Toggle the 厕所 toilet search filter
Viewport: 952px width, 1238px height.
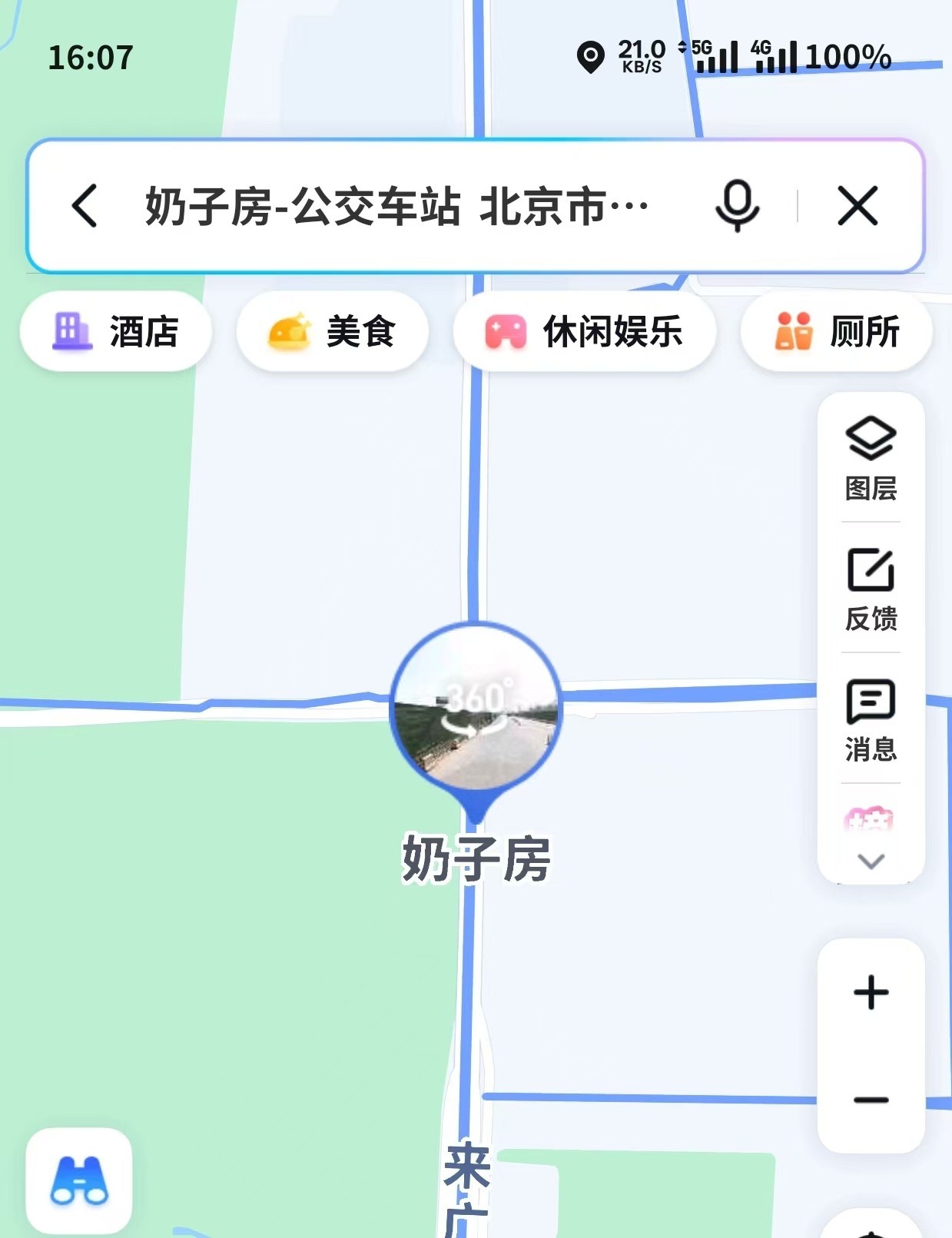point(834,331)
